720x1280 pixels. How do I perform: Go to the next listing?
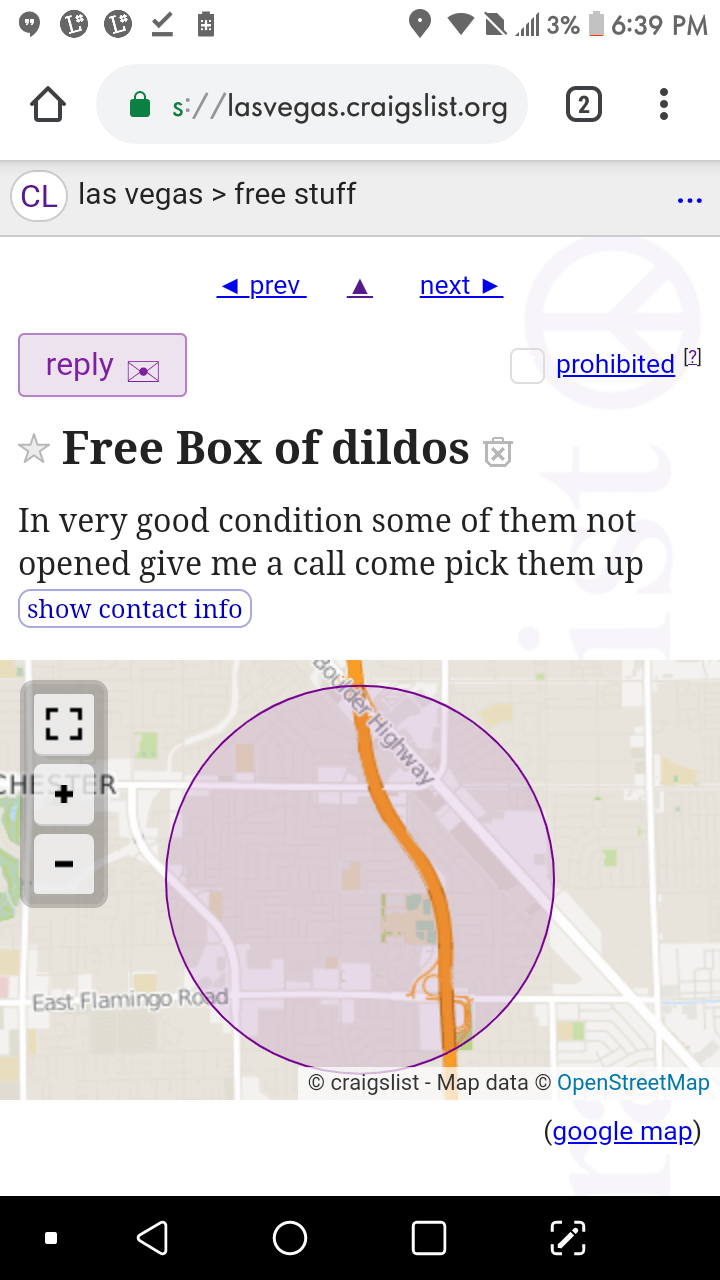(461, 286)
